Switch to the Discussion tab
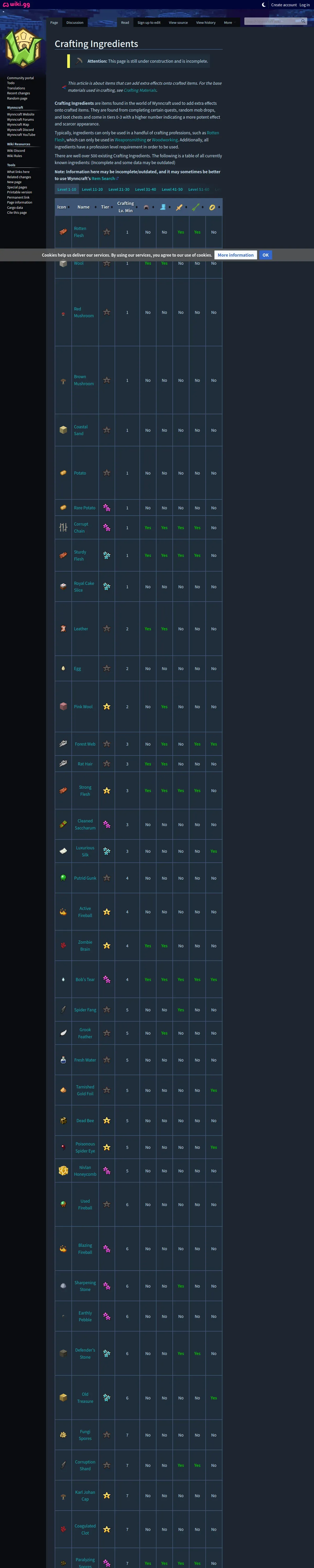 pyautogui.click(x=75, y=22)
